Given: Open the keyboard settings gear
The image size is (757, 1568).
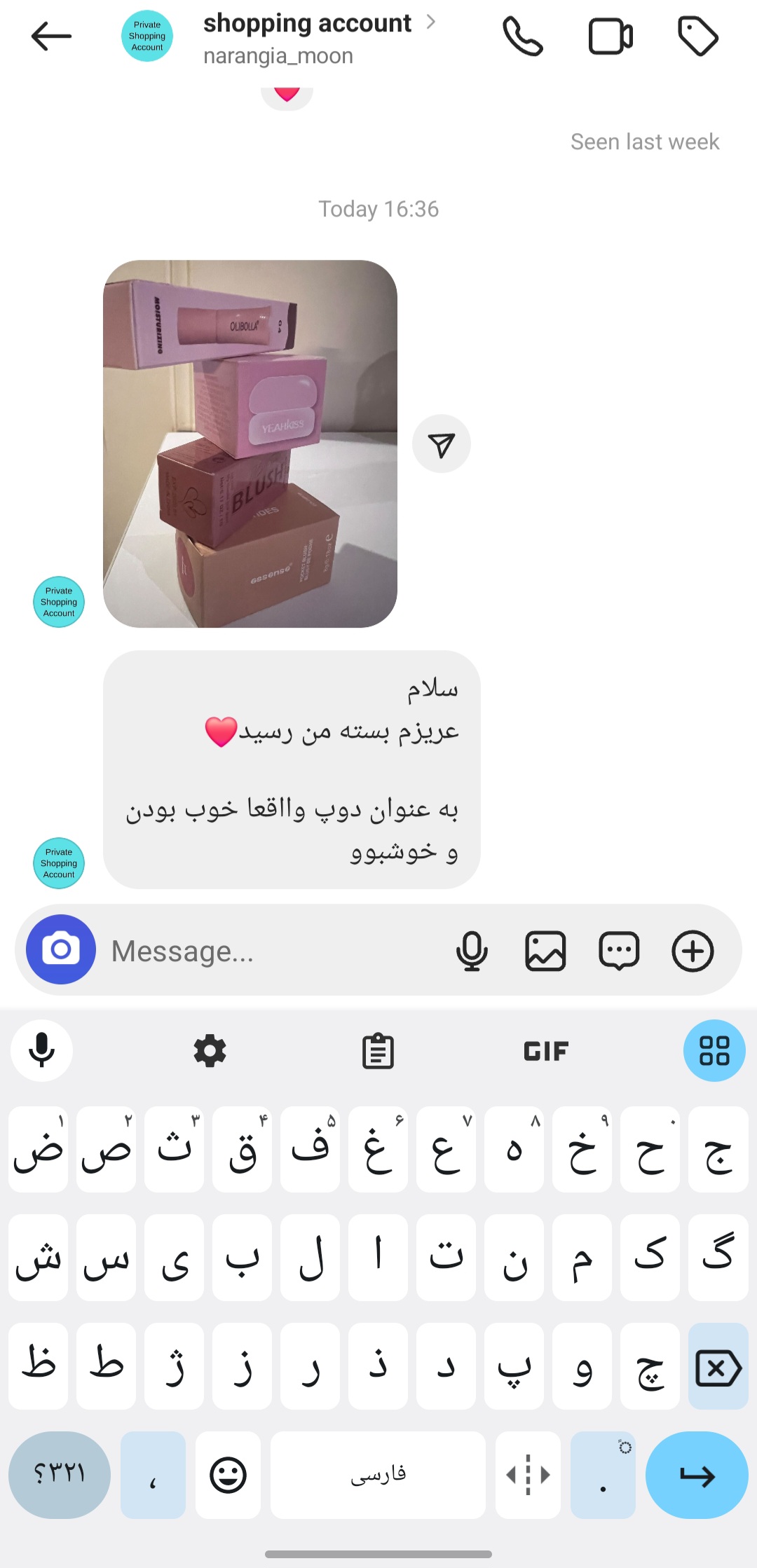Looking at the screenshot, I should [210, 1051].
